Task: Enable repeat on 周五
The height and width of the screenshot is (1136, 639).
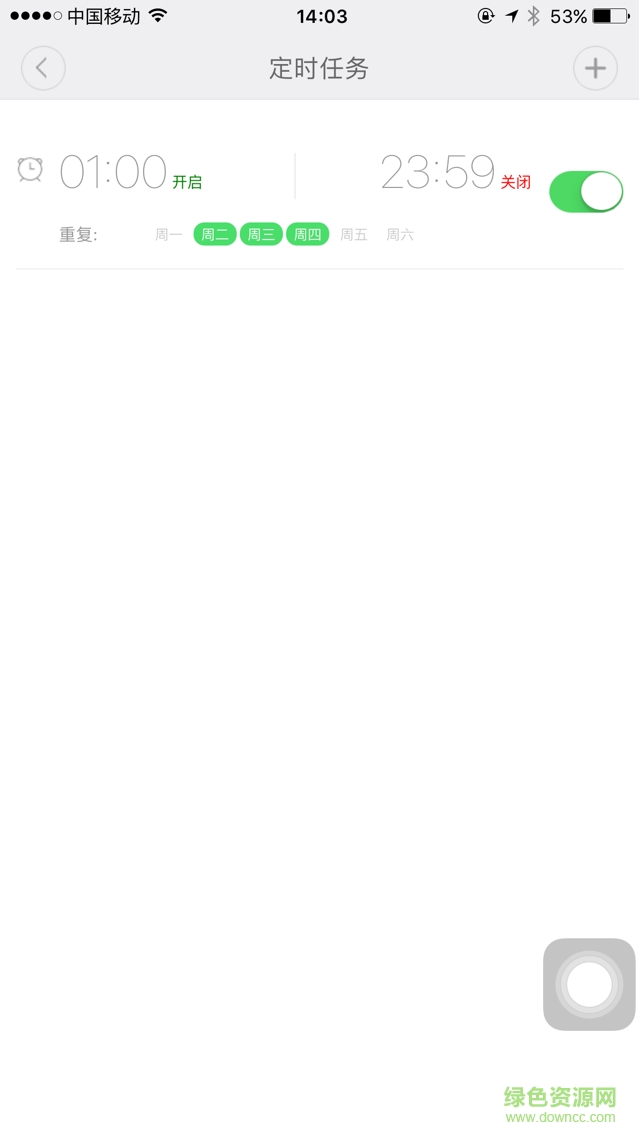Action: (354, 235)
